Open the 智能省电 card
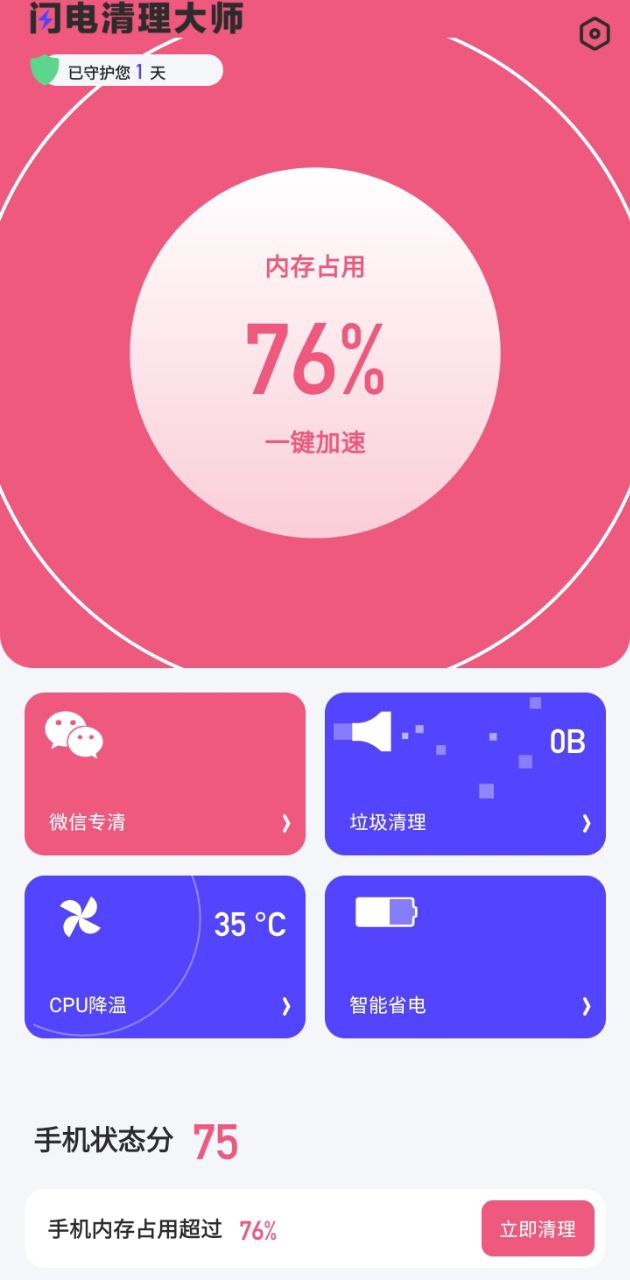630x1280 pixels. (465, 956)
